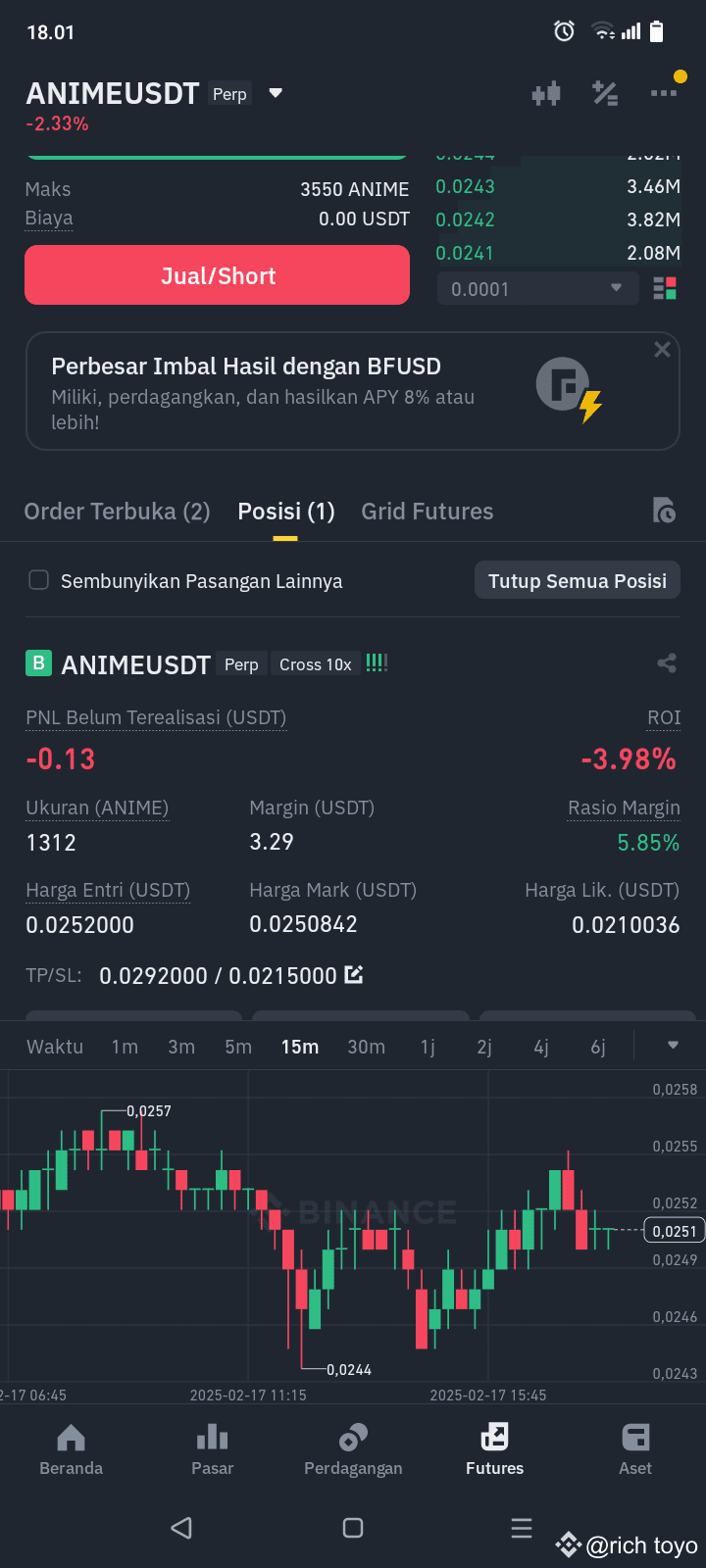
Task: Switch to the Grid Futures tab
Action: pyautogui.click(x=428, y=512)
